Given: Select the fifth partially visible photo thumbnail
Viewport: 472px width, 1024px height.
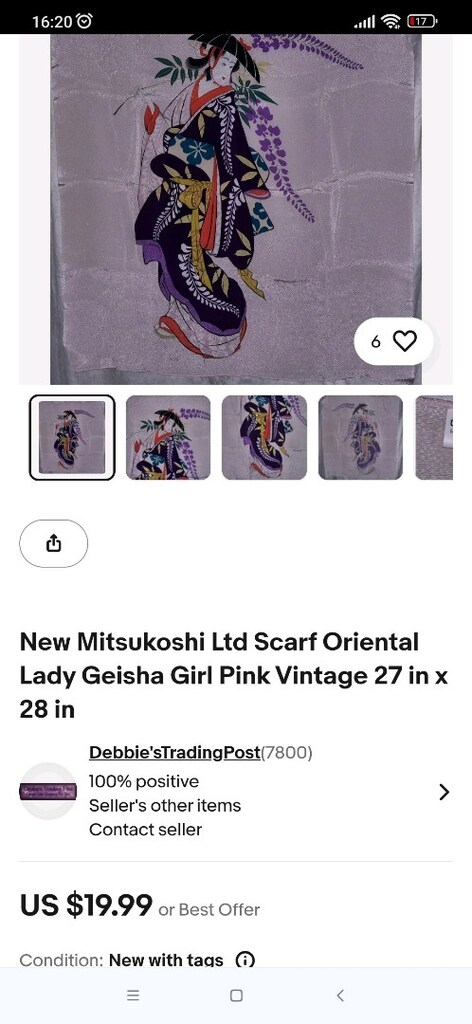Looking at the screenshot, I should click(x=434, y=438).
